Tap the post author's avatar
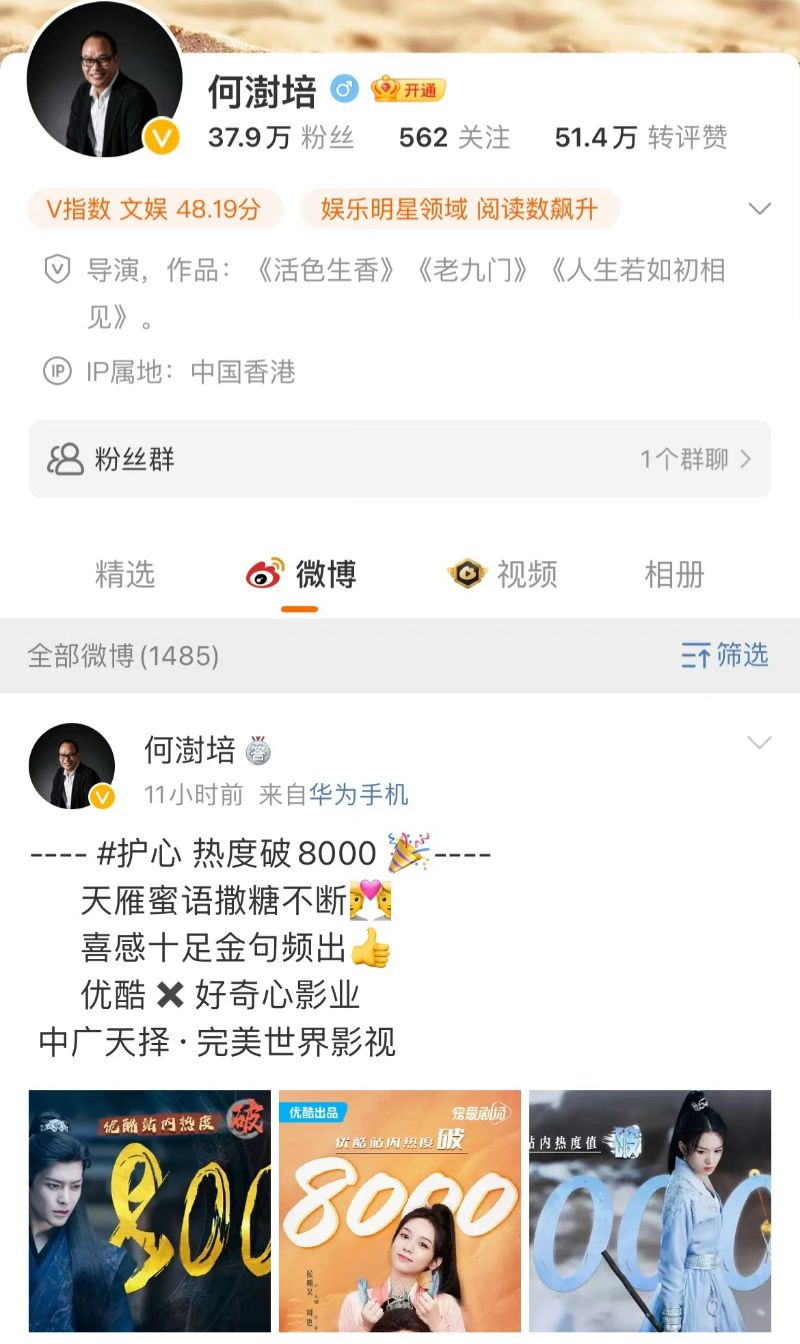800x1344 pixels. pyautogui.click(x=71, y=765)
